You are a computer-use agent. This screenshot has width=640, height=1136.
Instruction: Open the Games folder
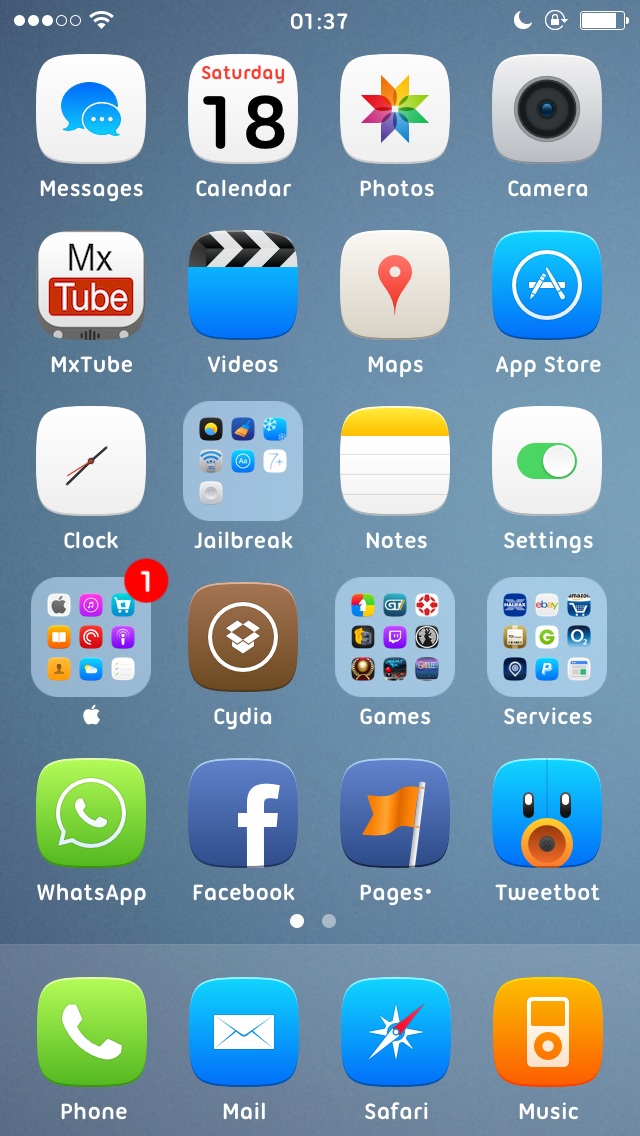pos(395,638)
